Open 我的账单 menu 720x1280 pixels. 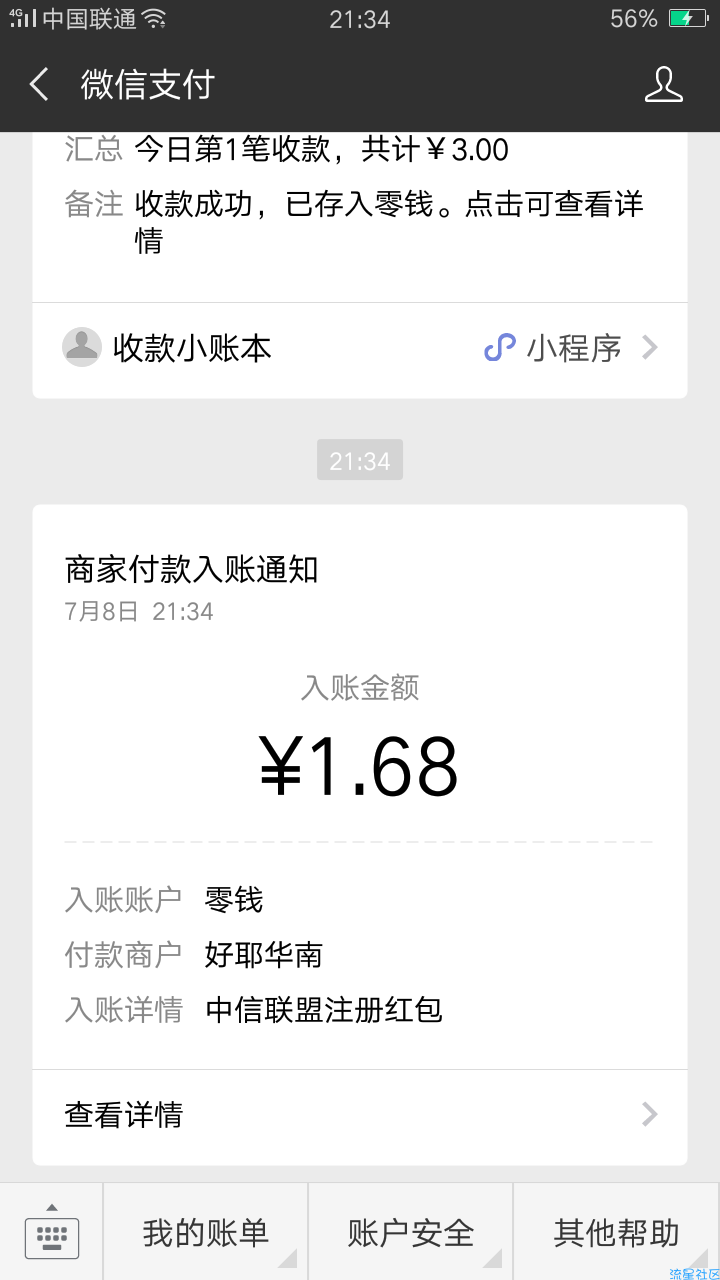pyautogui.click(x=206, y=1232)
